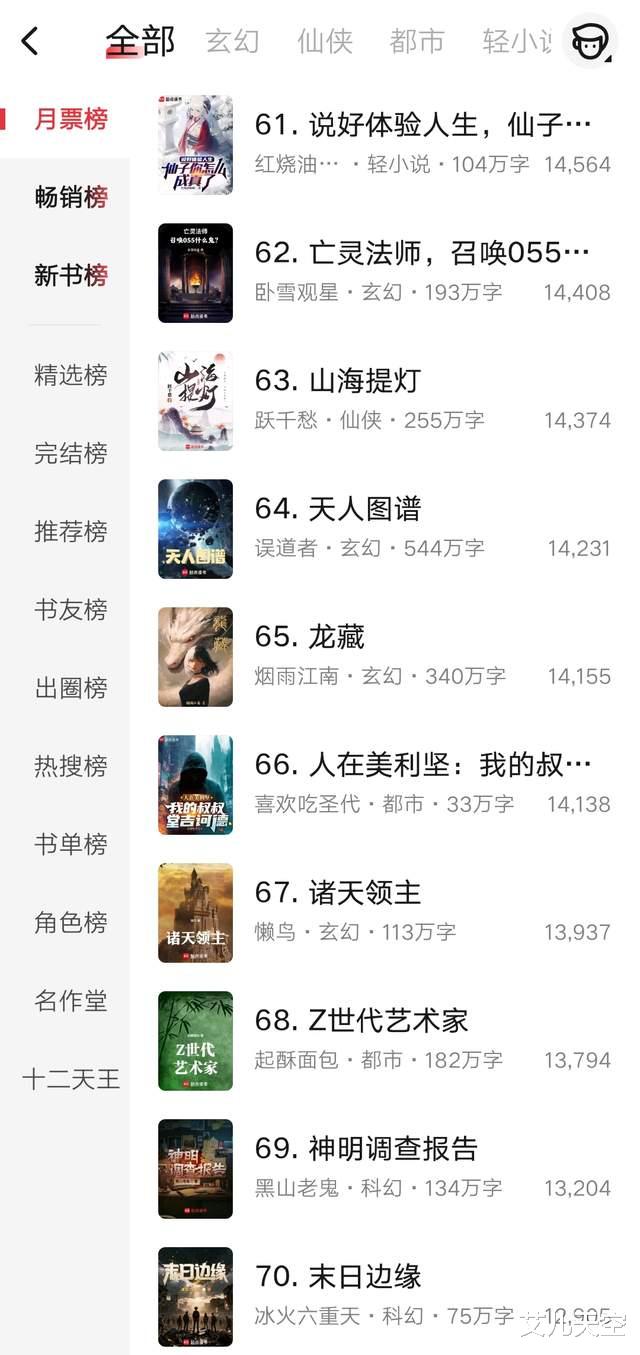Image resolution: width=640 pixels, height=1355 pixels.
Task: Open the 精选榜 ranking
Action: pyautogui.click(x=70, y=375)
